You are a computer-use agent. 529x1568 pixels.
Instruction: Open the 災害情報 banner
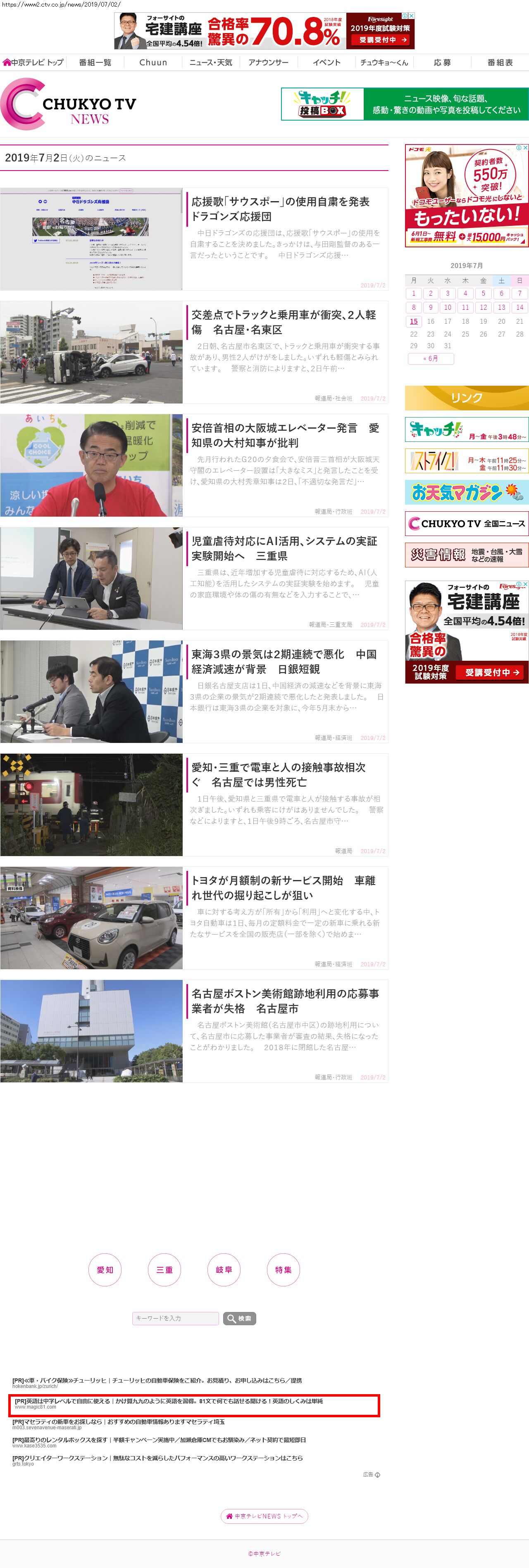tap(466, 555)
